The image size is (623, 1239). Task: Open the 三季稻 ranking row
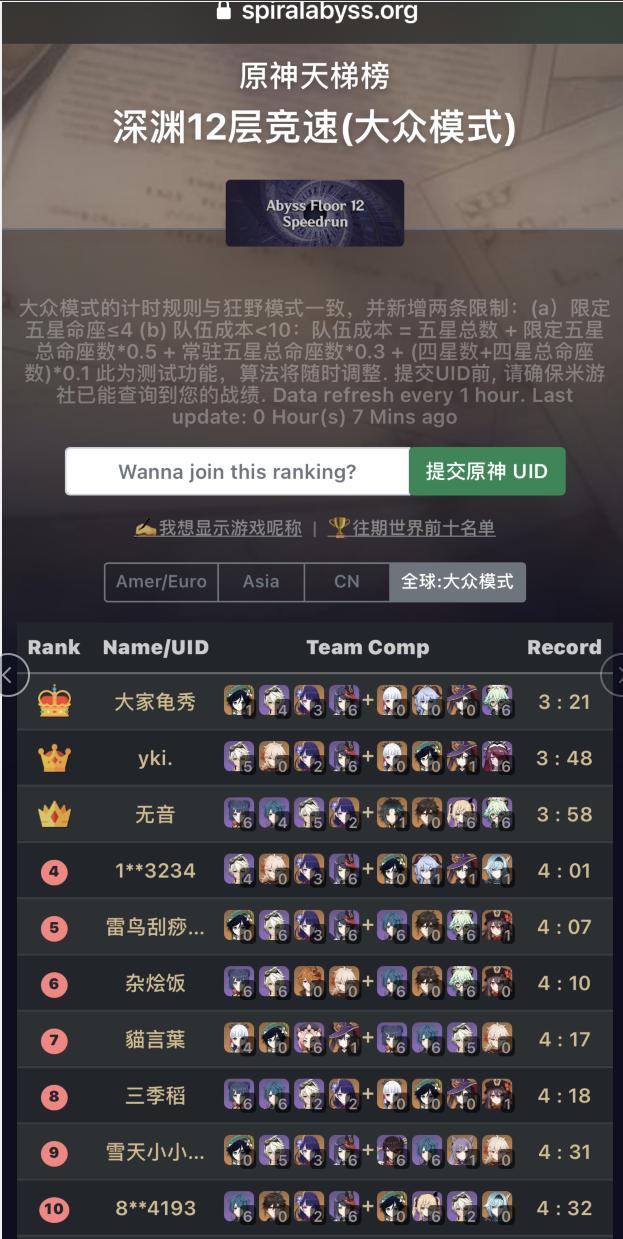click(x=155, y=1096)
